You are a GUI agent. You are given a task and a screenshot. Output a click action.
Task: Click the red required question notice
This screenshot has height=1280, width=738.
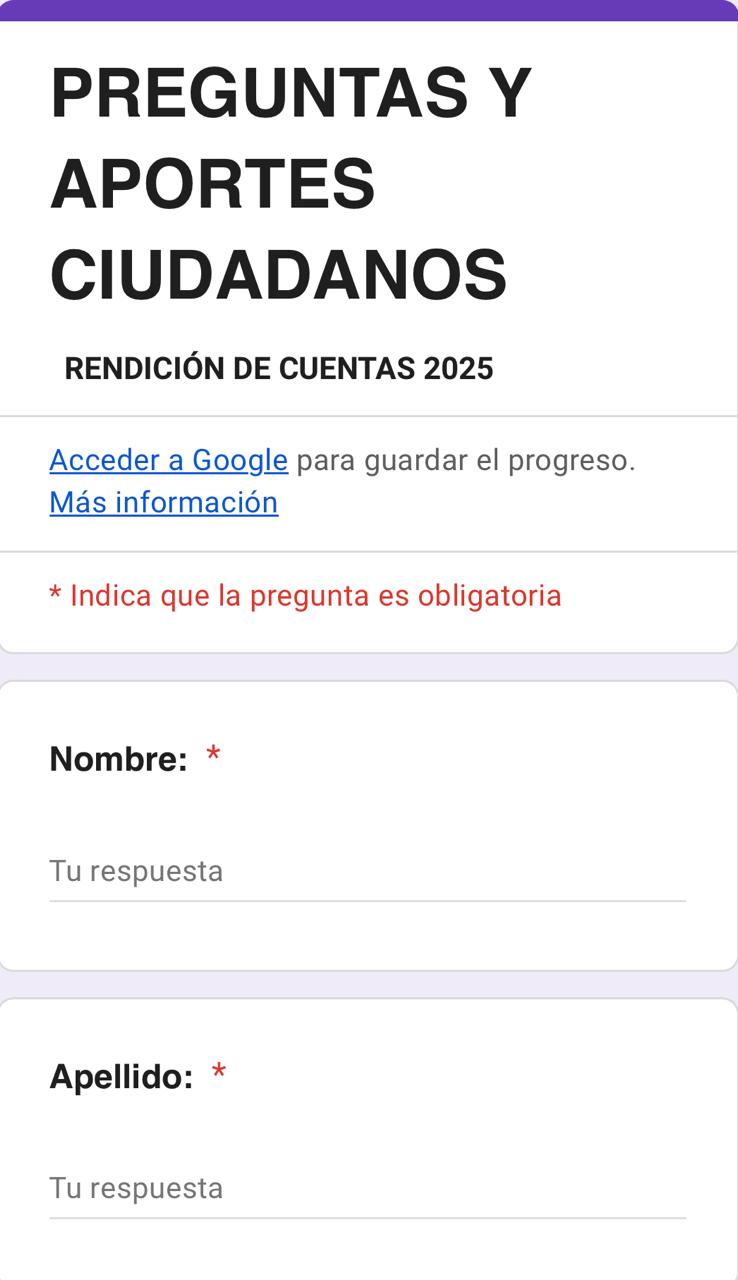click(303, 594)
